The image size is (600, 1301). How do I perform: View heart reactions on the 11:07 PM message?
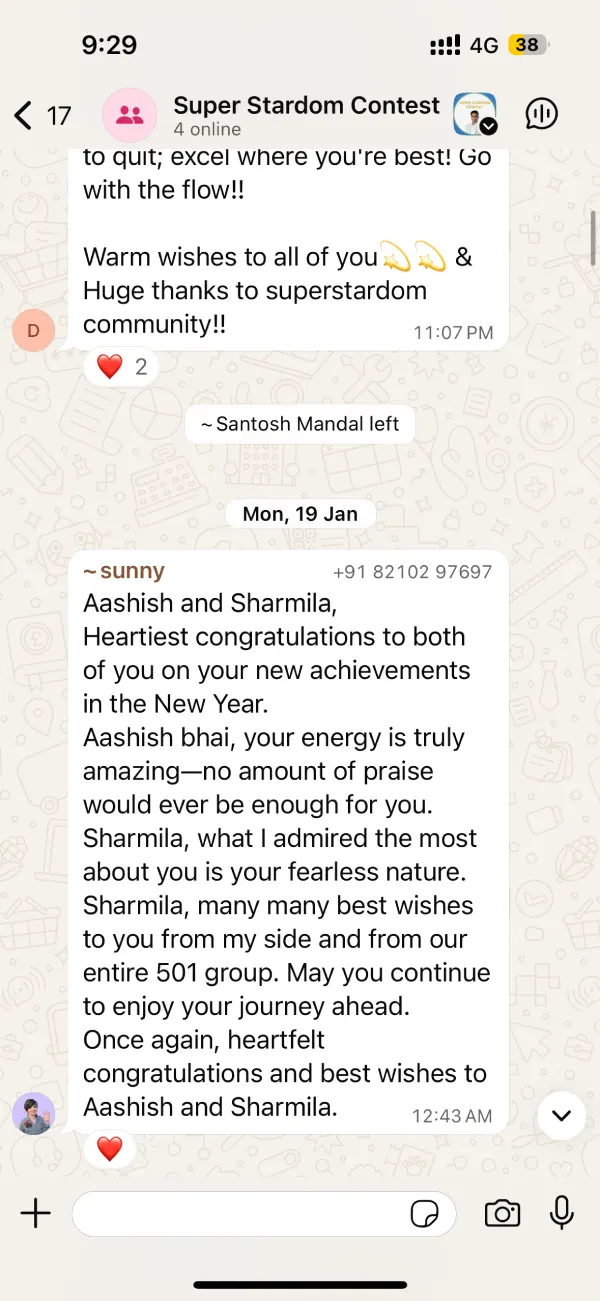[121, 367]
